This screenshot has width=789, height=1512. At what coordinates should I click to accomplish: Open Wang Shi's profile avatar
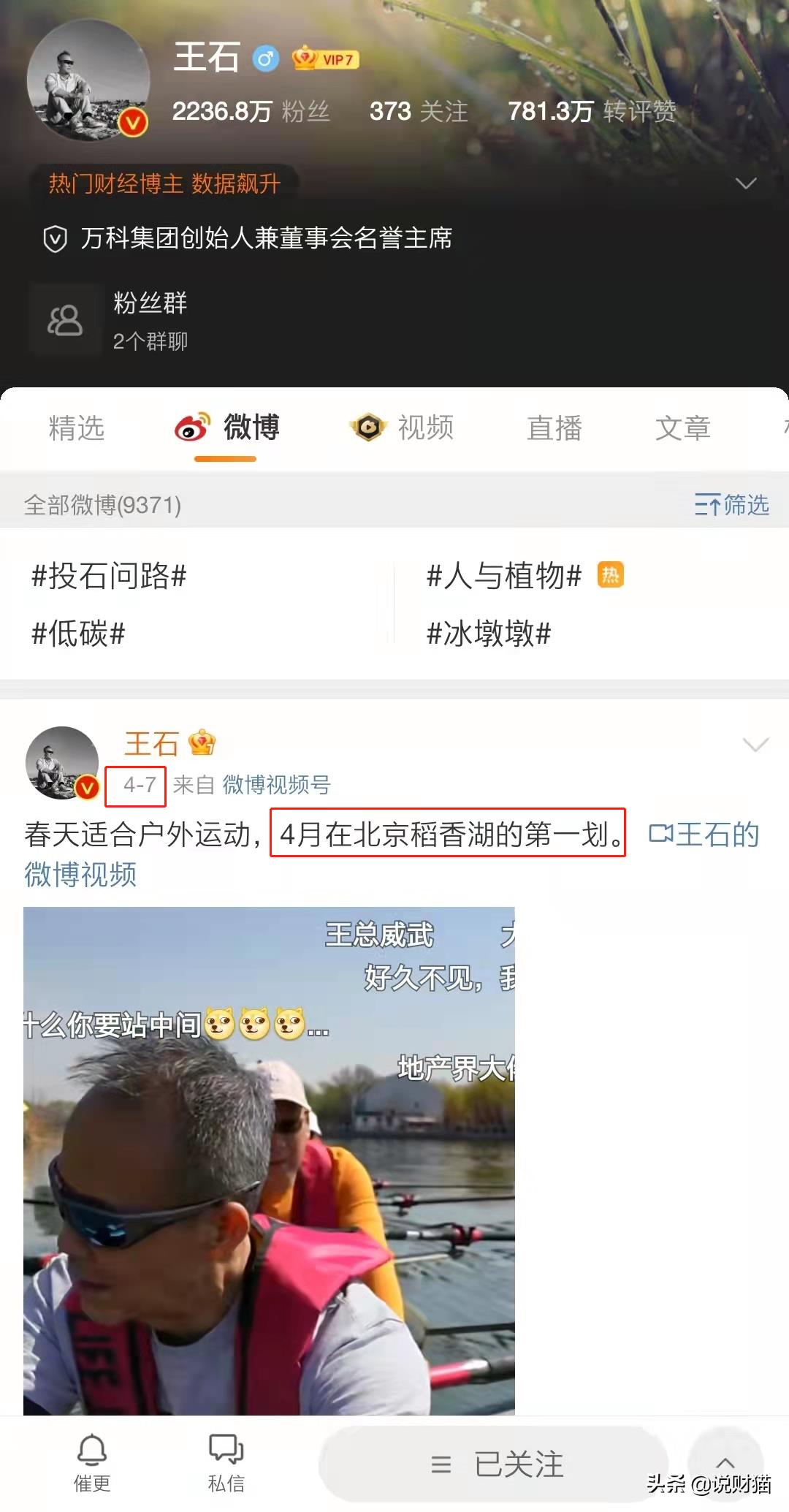[x=88, y=80]
